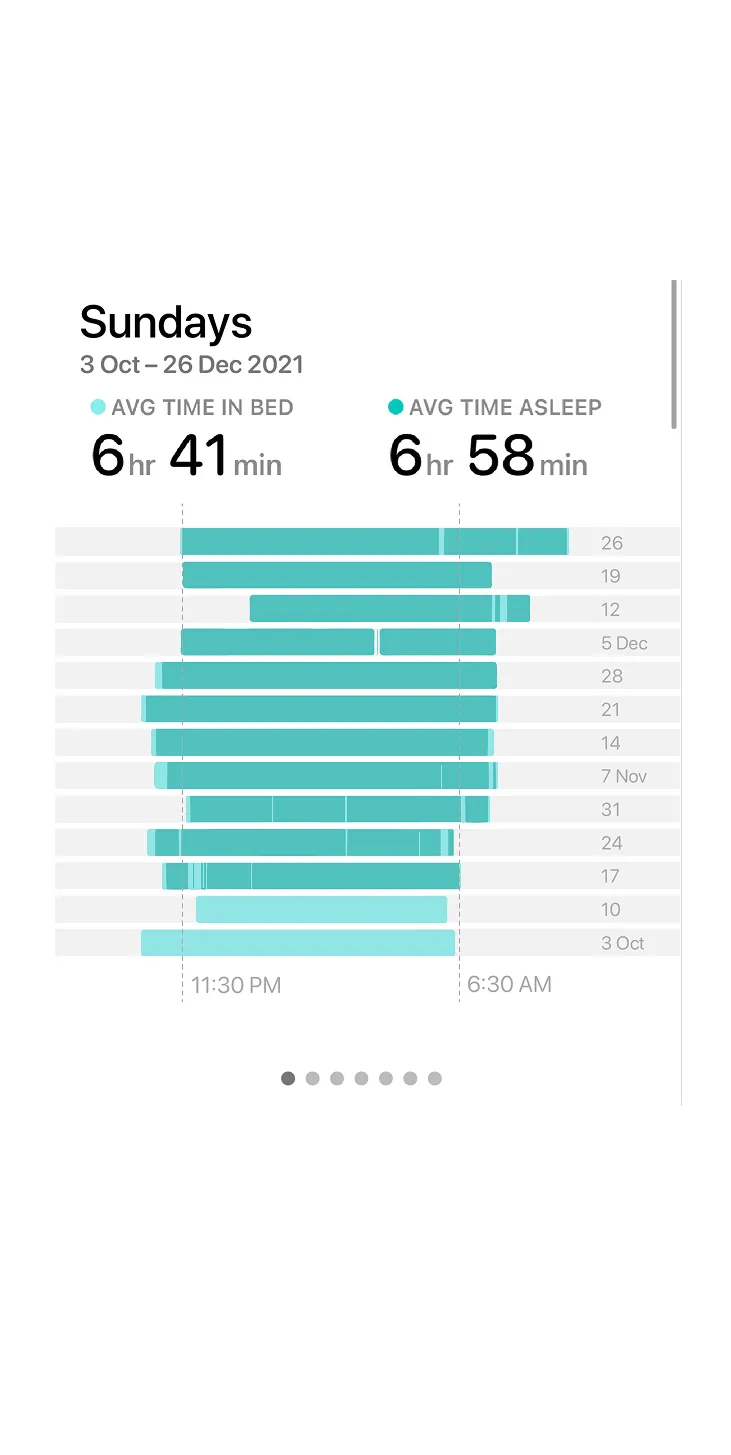Screen dimensions: 731x1455
Task: Expand details for the 5 Dec row
Action: [340, 642]
